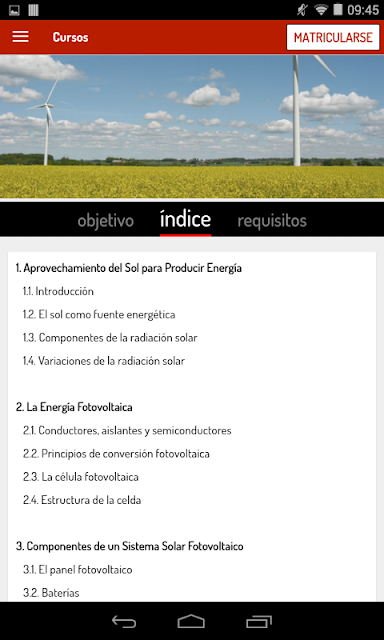Switch to the objetivo tab
Screen dimensions: 384x640
tap(106, 221)
